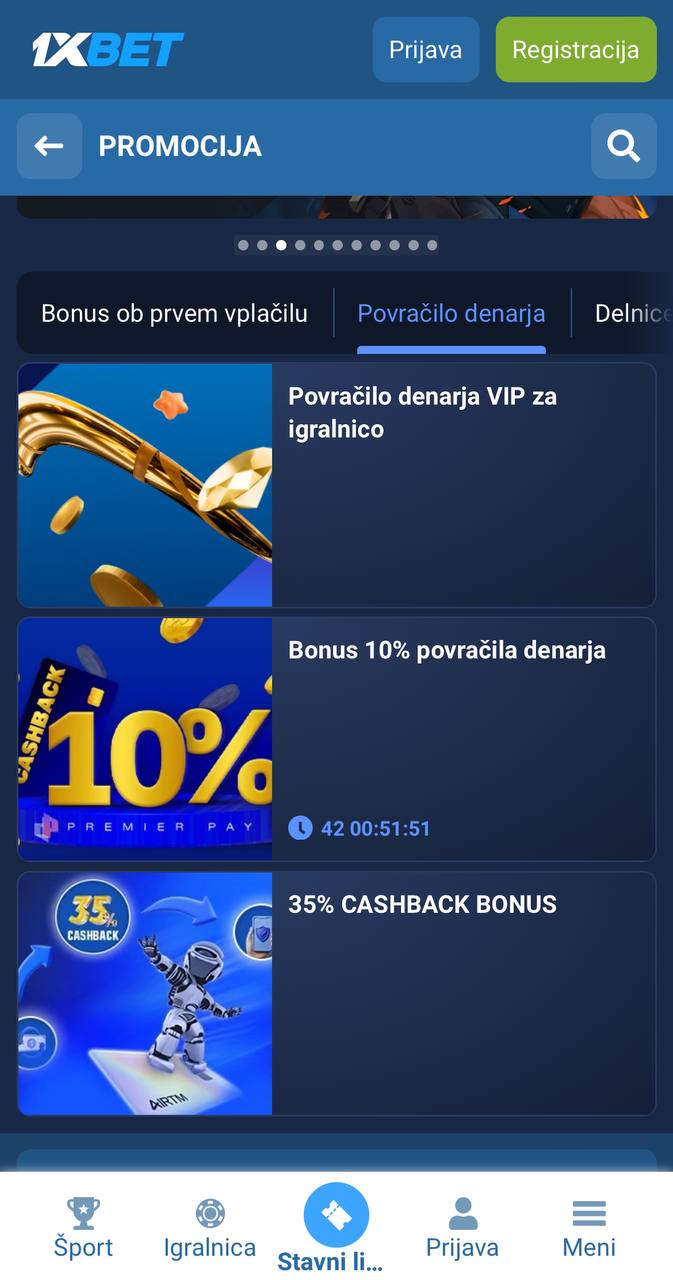Image resolution: width=673 pixels, height=1280 pixels.
Task: Open the 35% CASHBACK BONUS card
Action: 336,993
